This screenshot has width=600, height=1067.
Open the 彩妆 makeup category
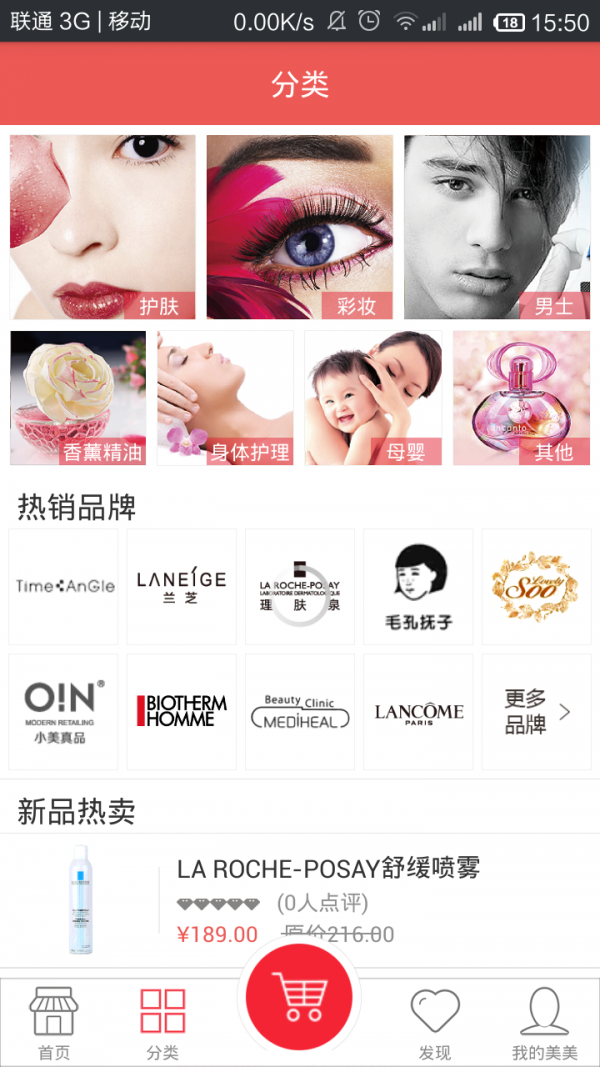coord(299,227)
